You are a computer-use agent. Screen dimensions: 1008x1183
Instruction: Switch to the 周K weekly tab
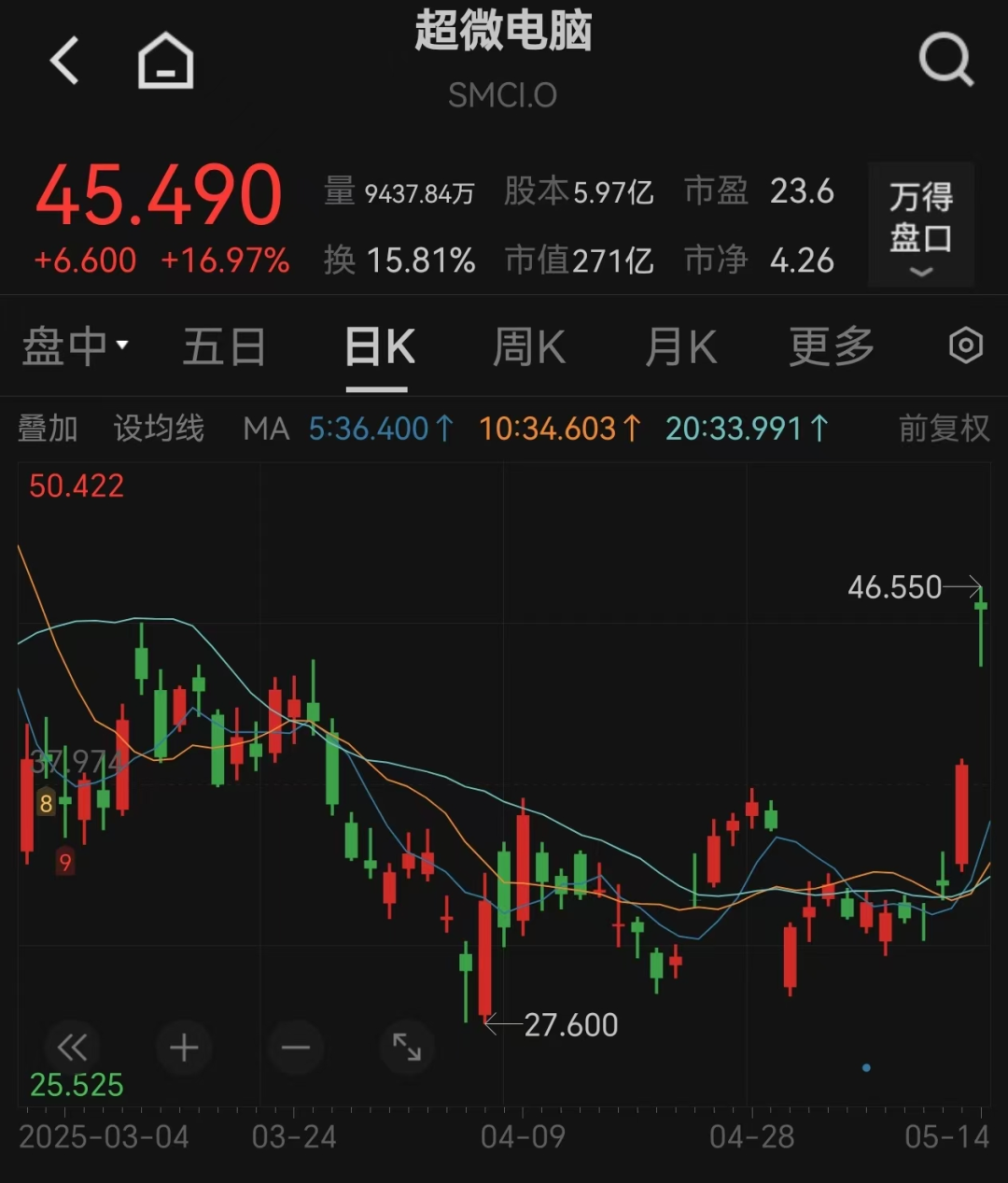pos(528,345)
